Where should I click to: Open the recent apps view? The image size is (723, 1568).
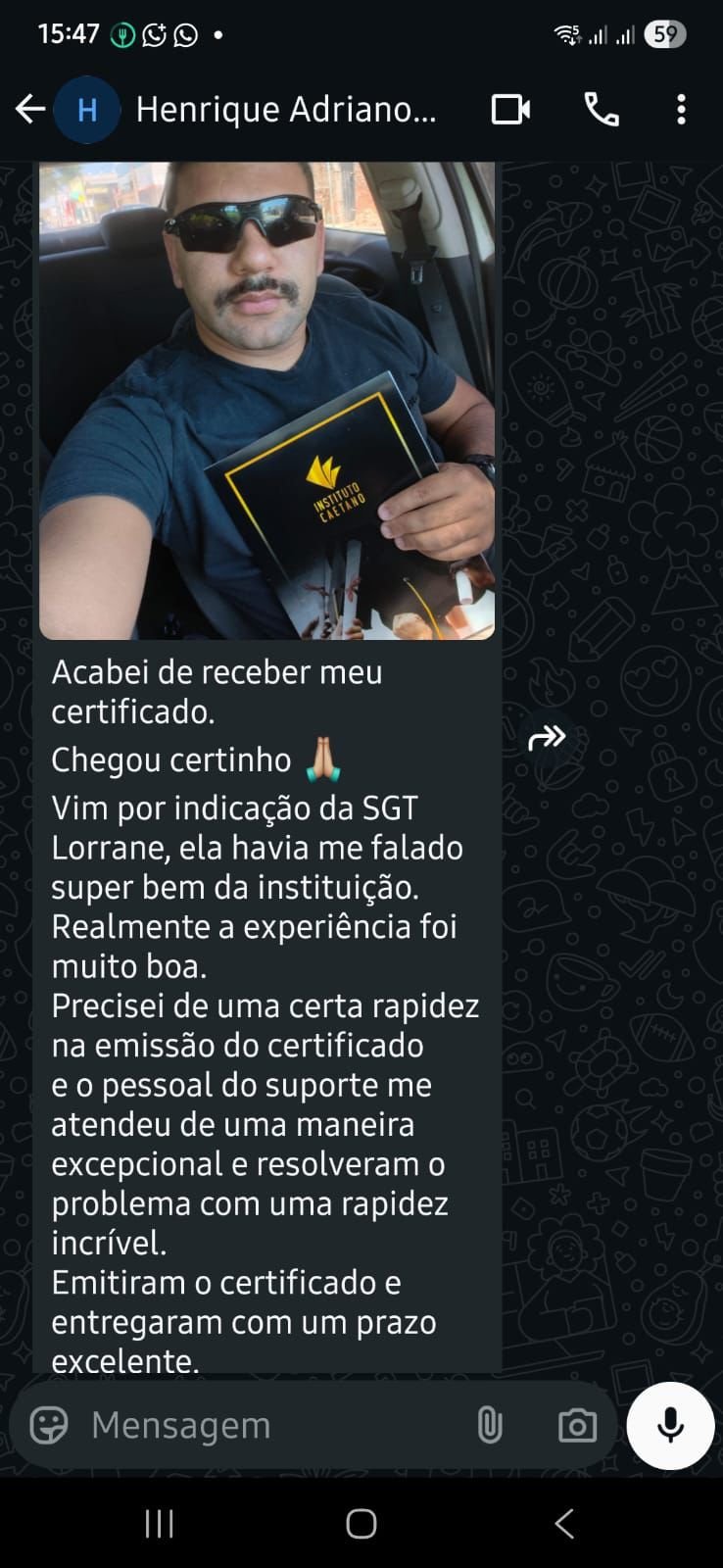click(159, 1523)
